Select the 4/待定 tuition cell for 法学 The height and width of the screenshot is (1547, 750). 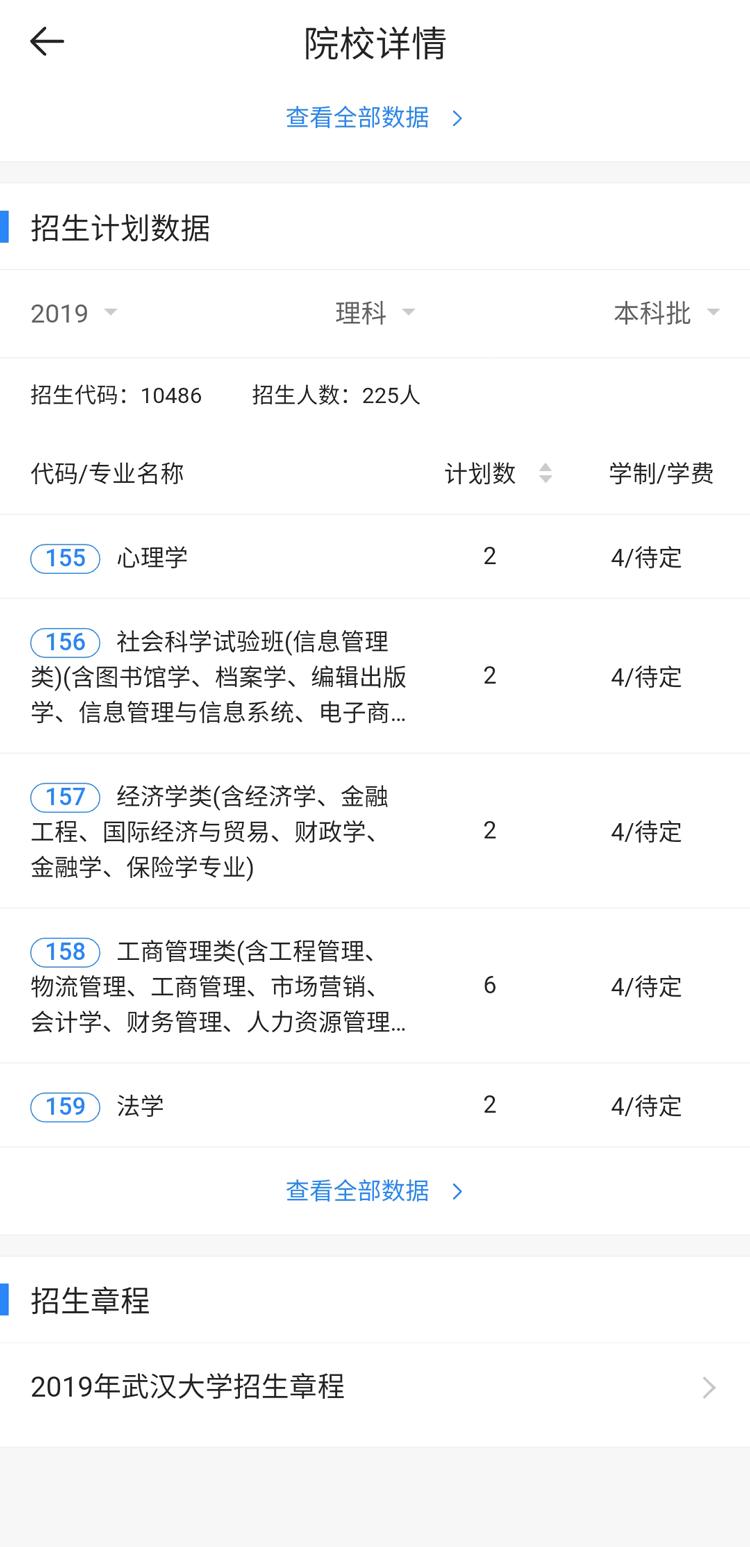tap(646, 1106)
